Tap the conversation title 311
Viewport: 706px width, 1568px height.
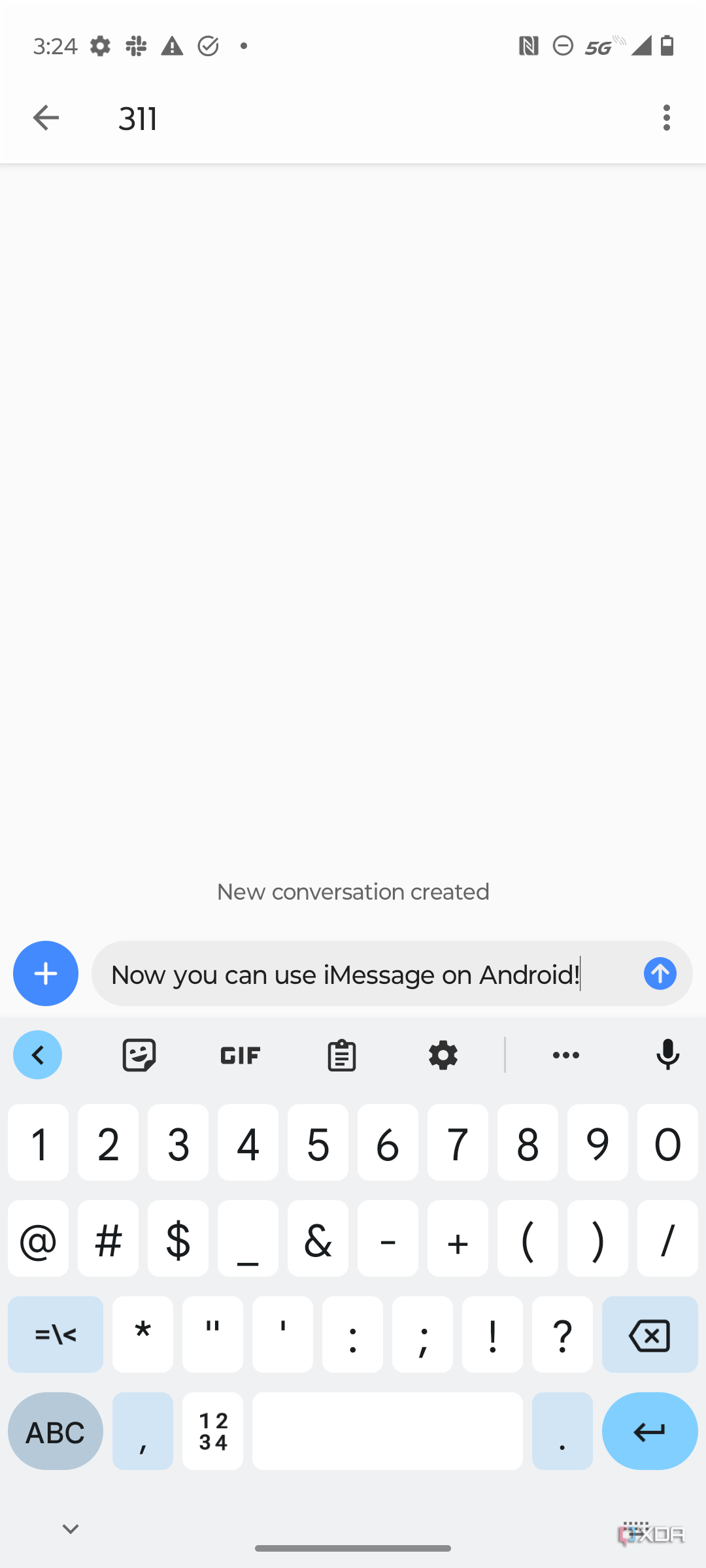tap(138, 118)
